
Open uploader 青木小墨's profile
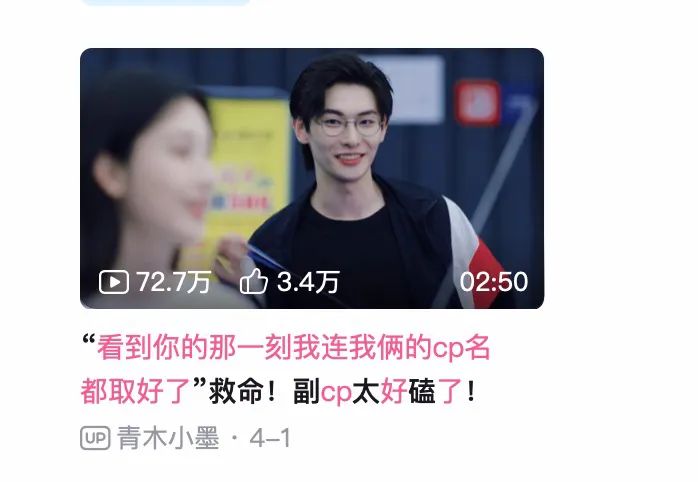click(167, 438)
